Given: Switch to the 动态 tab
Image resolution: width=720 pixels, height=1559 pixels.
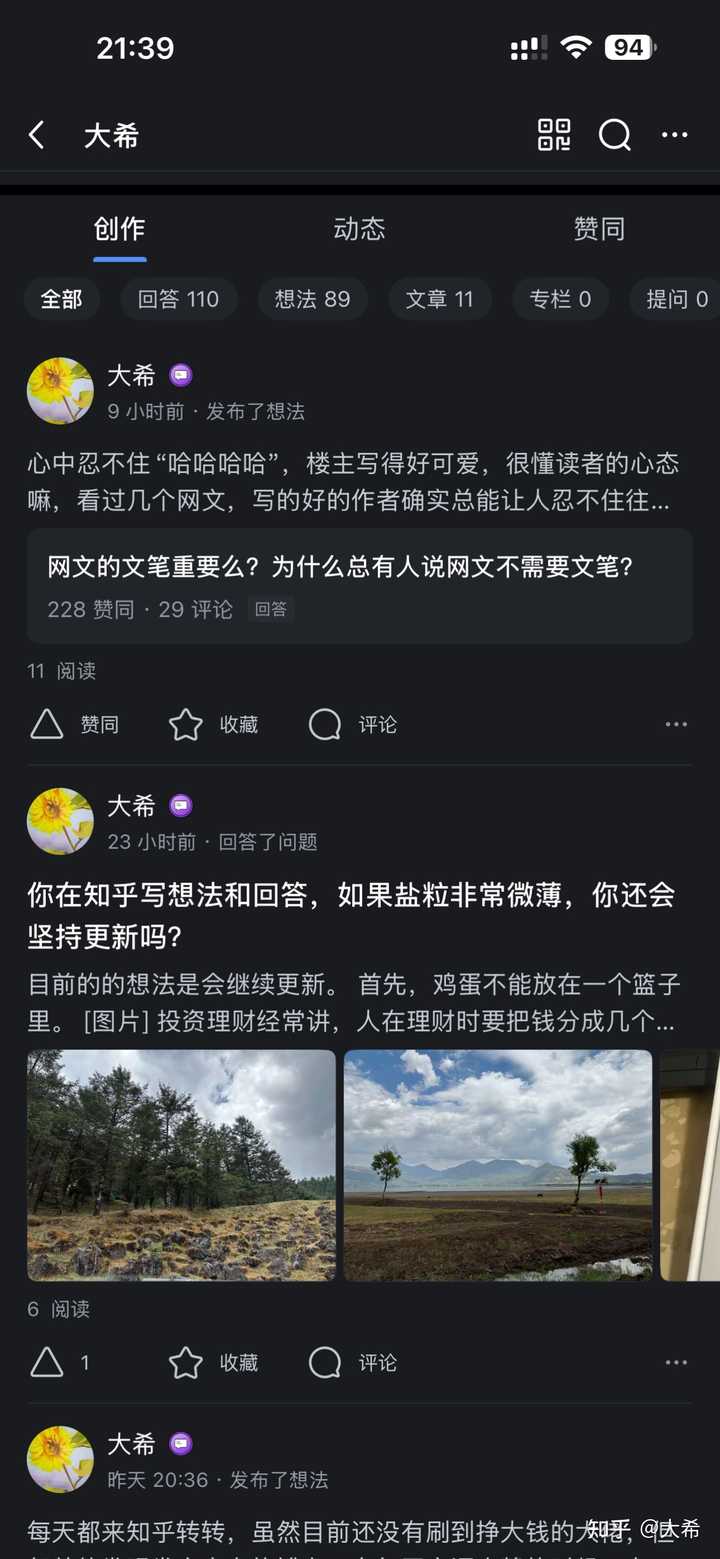Looking at the screenshot, I should (359, 229).
